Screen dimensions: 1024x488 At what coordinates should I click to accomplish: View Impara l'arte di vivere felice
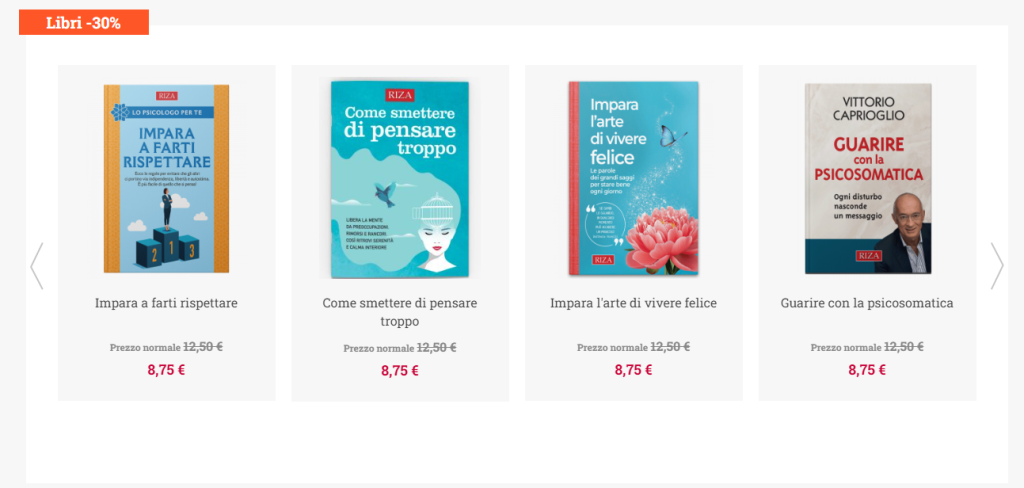(633, 180)
